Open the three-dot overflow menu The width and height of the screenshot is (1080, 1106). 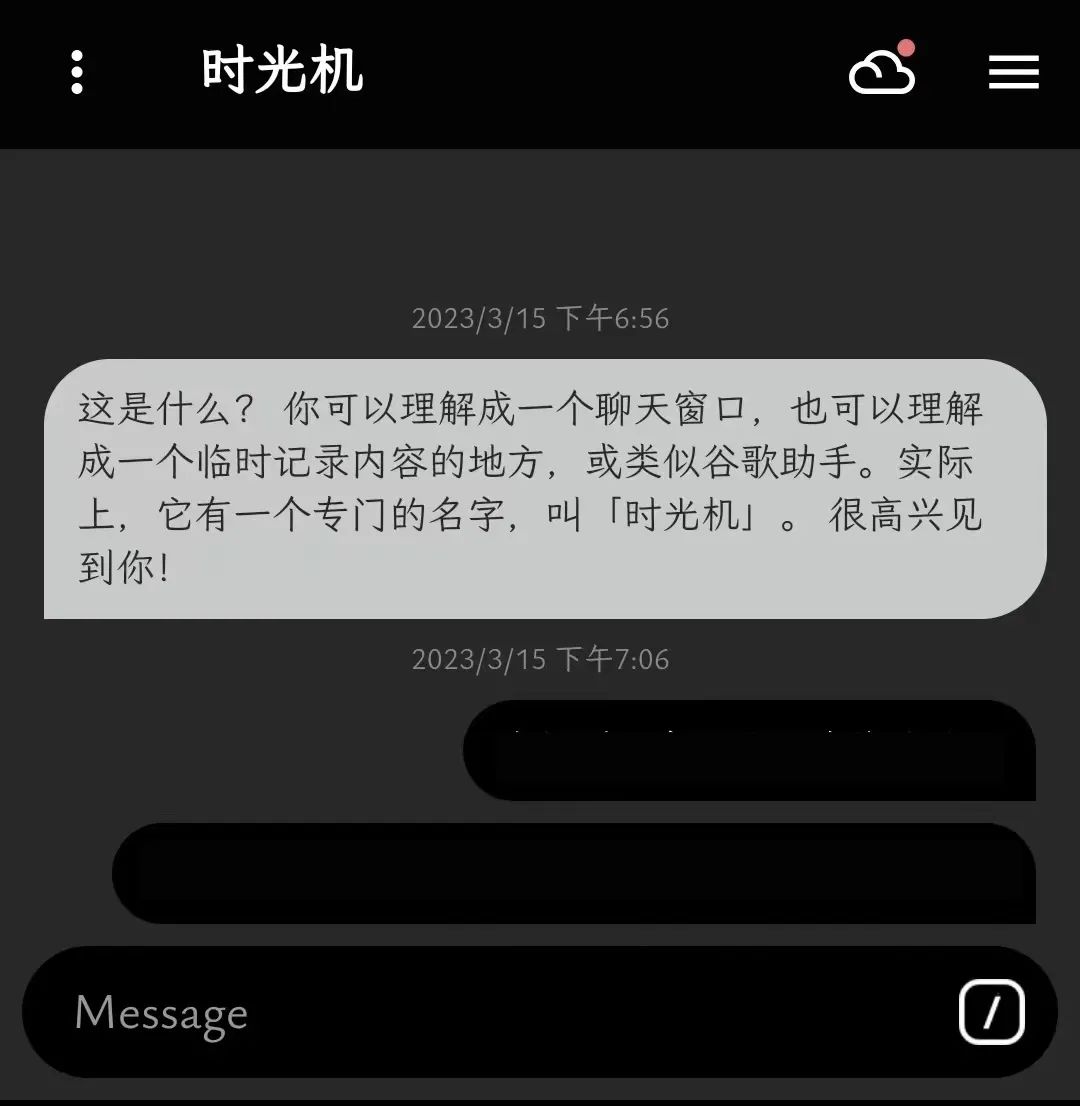[x=77, y=72]
